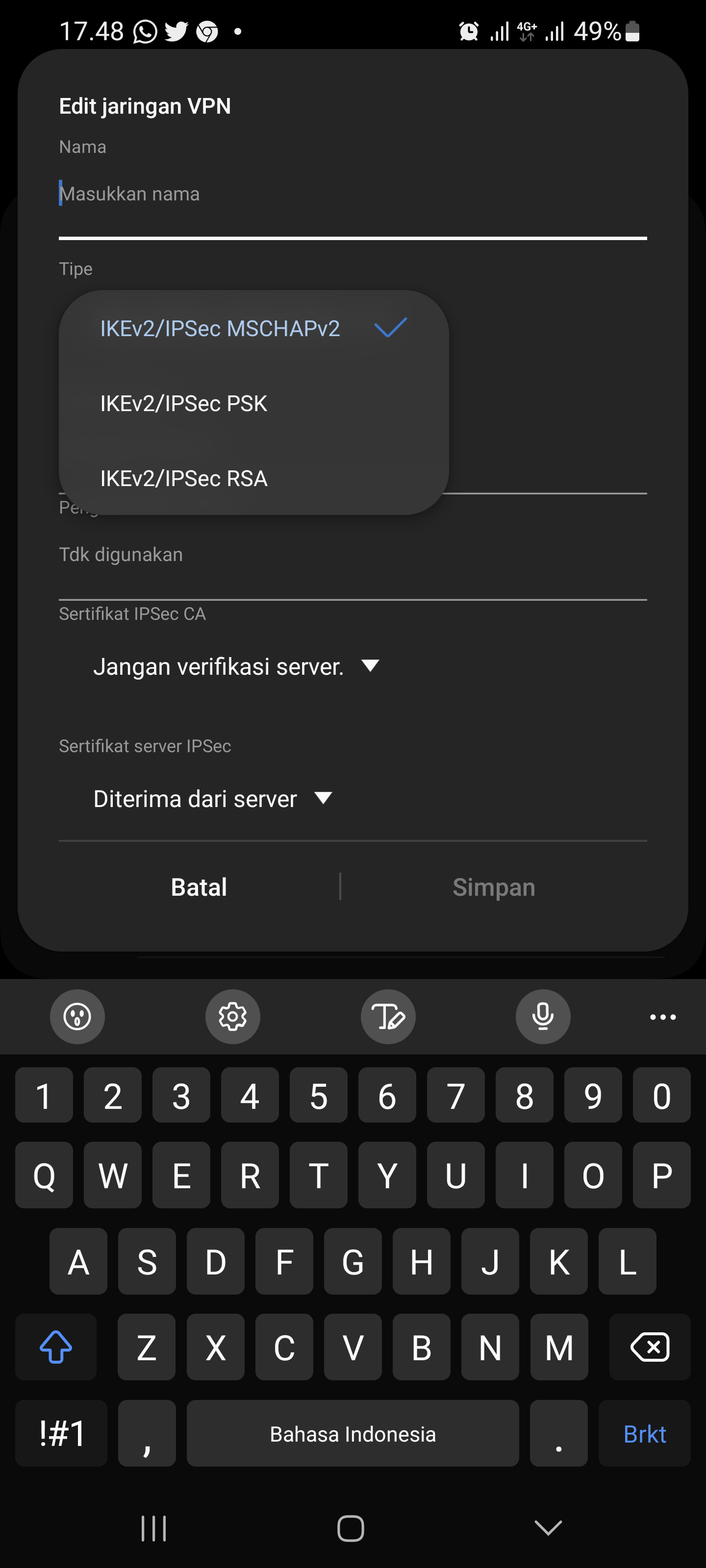Open Samsung keyboard settings gear
This screenshot has height=1568, width=706.
pos(233,1017)
